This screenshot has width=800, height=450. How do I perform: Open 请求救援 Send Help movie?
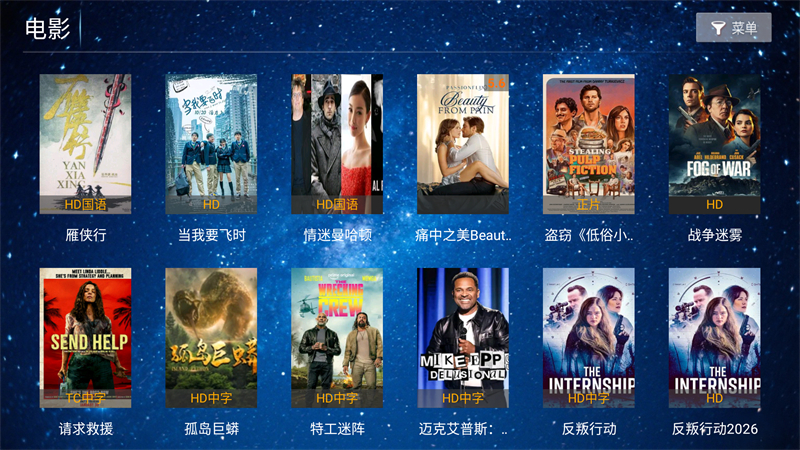tap(85, 337)
